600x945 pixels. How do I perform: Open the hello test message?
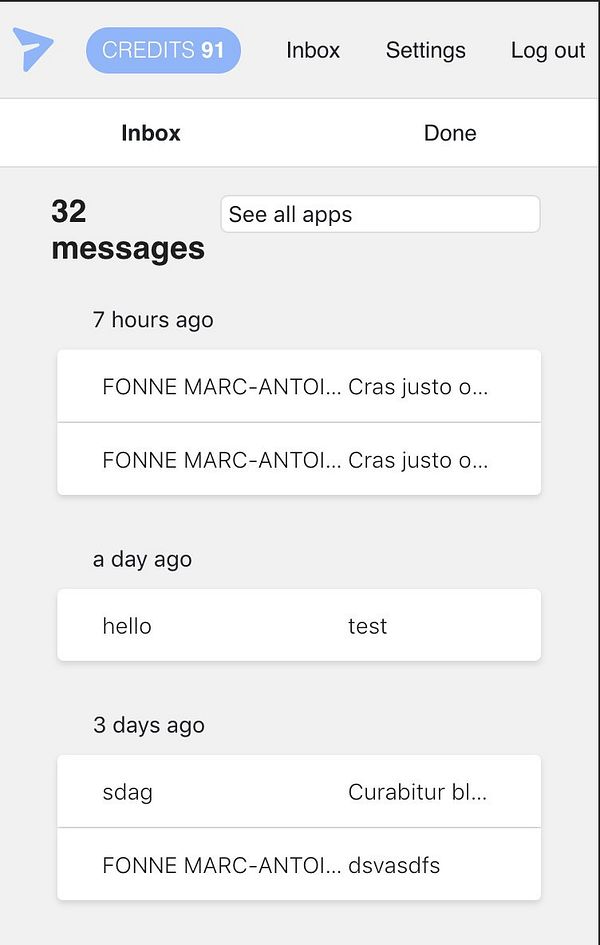pyautogui.click(x=299, y=626)
